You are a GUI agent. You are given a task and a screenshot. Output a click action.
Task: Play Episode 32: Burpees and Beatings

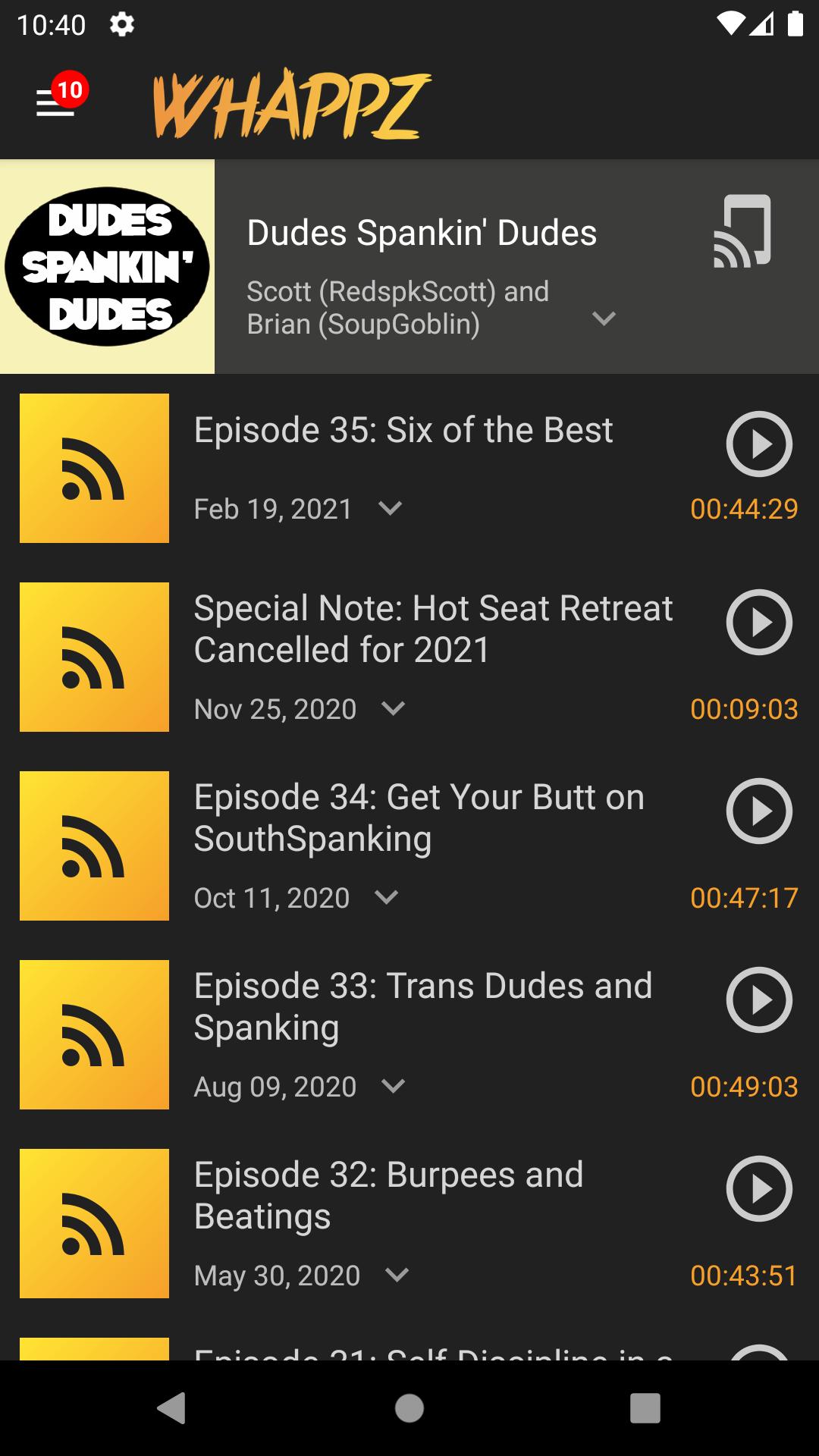tap(759, 1189)
